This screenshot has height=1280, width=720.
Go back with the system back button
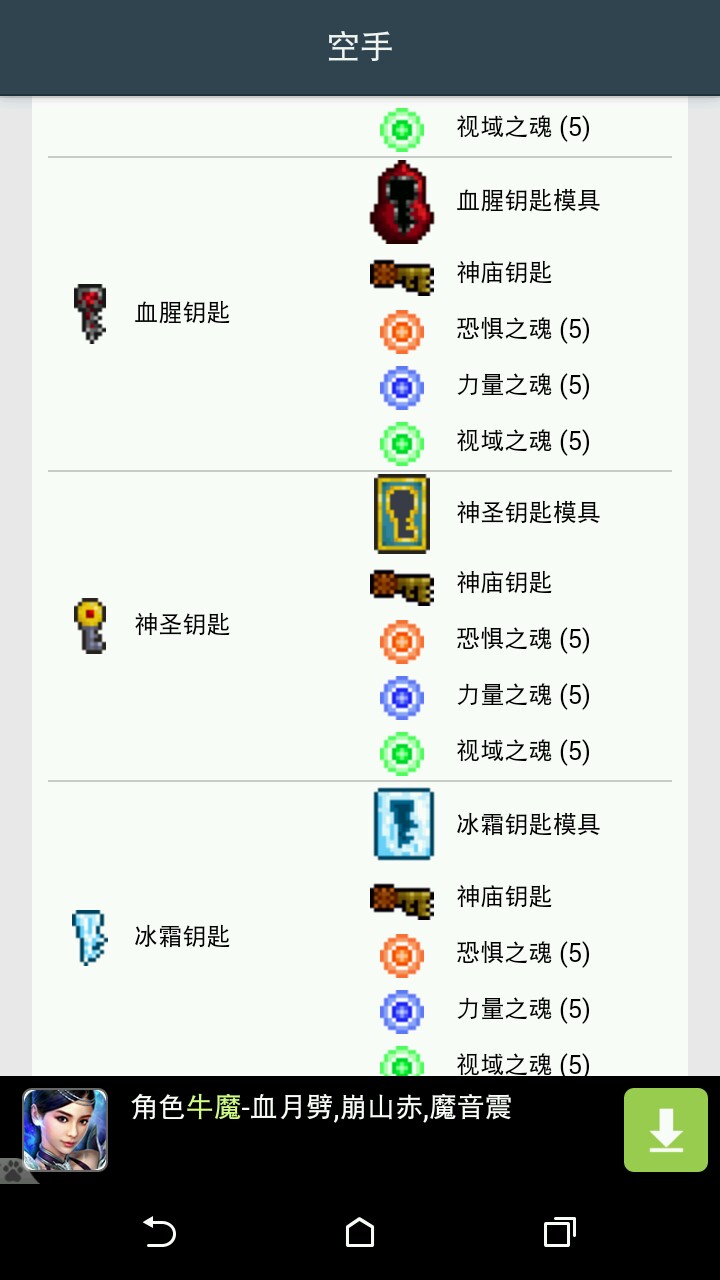[160, 1232]
